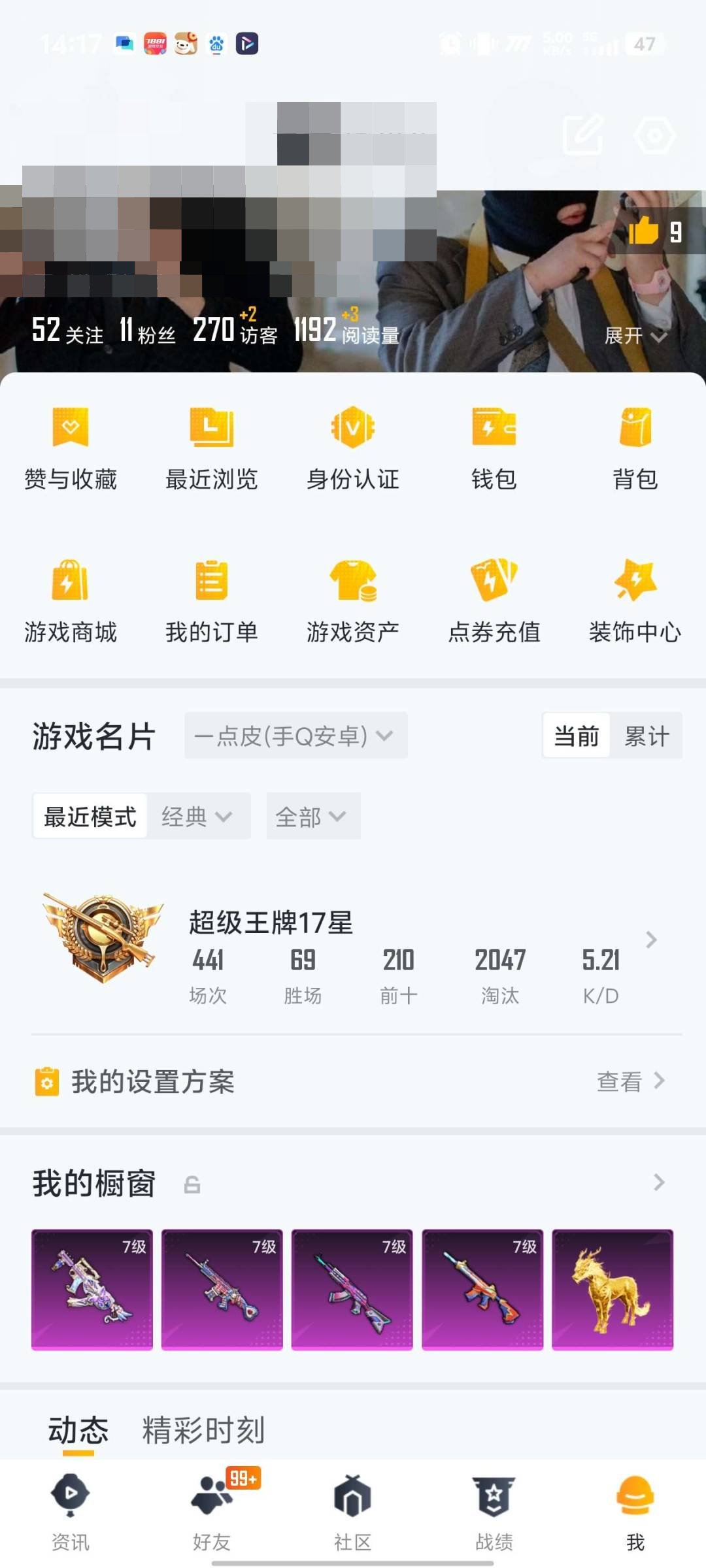The height and width of the screenshot is (1568, 706).
Task: Switch to the 精彩时刻 tab
Action: tap(203, 1430)
